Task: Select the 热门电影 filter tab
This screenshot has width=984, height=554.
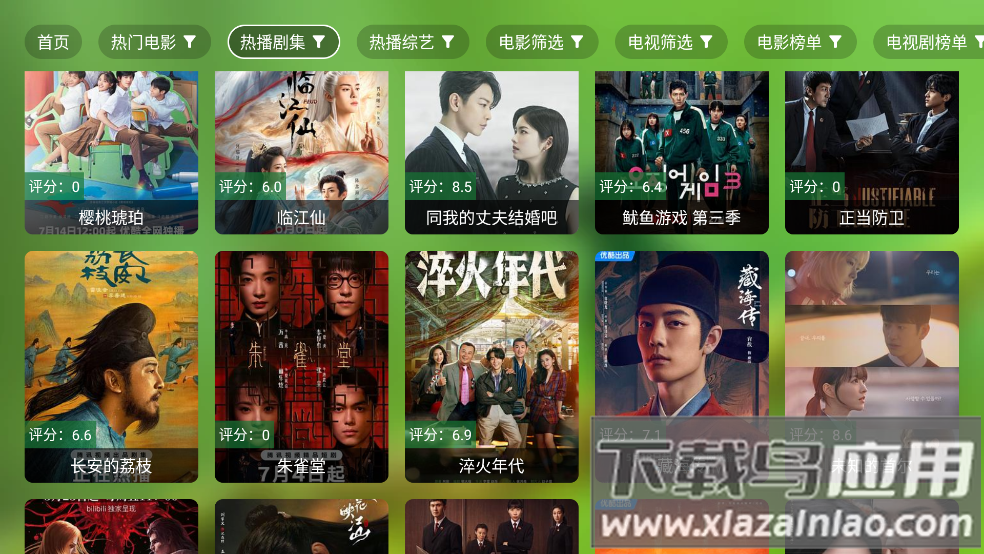Action: click(x=154, y=42)
